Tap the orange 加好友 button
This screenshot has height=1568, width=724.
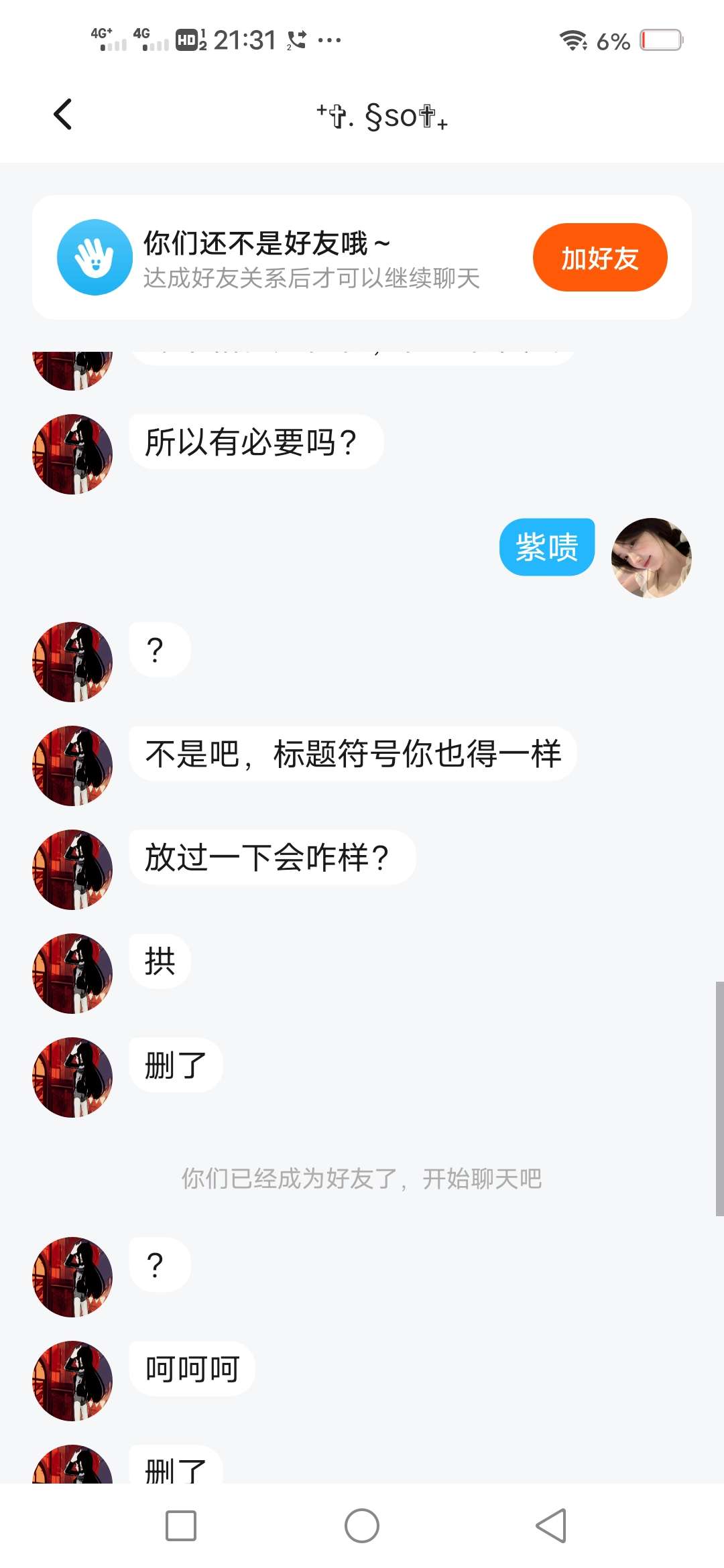click(x=599, y=257)
